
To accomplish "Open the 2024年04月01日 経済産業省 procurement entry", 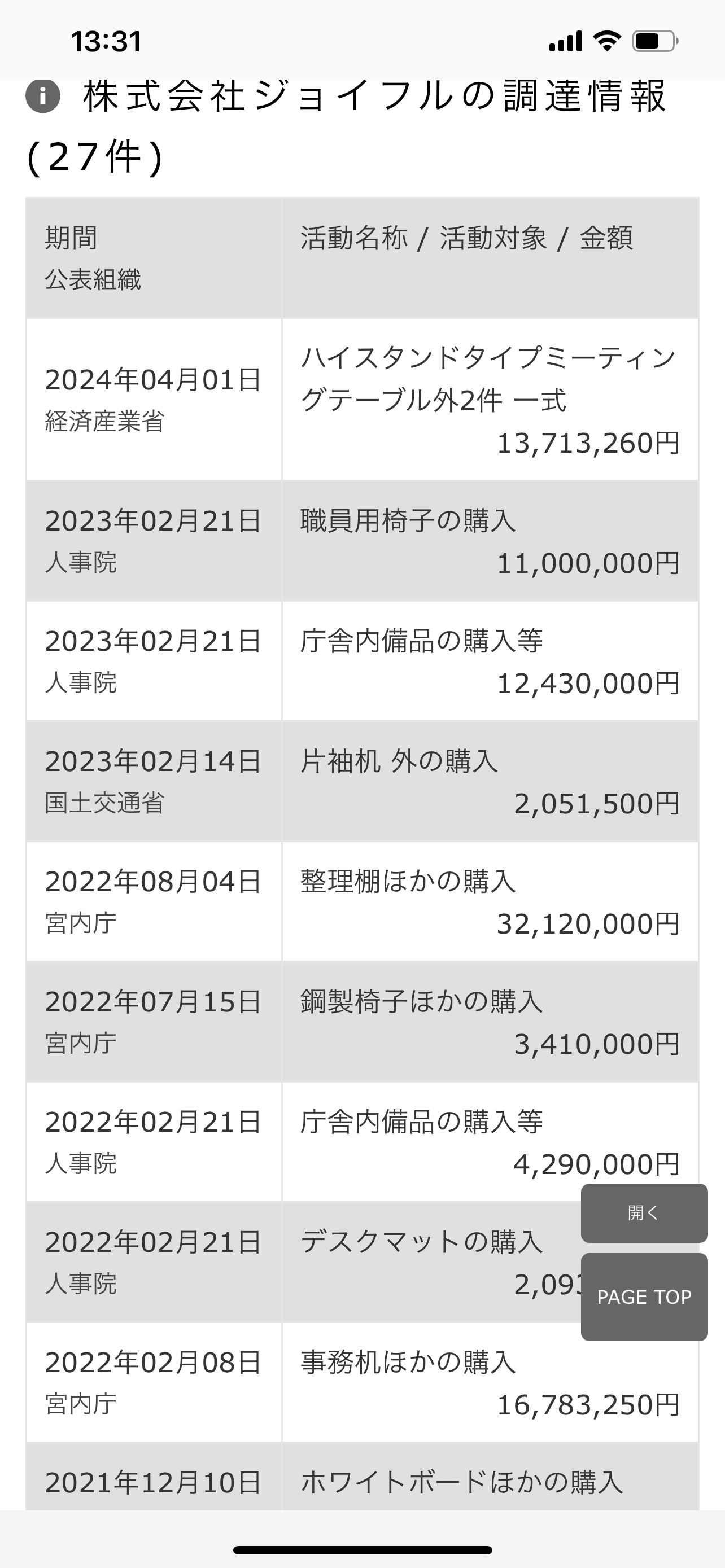I will [362, 398].
